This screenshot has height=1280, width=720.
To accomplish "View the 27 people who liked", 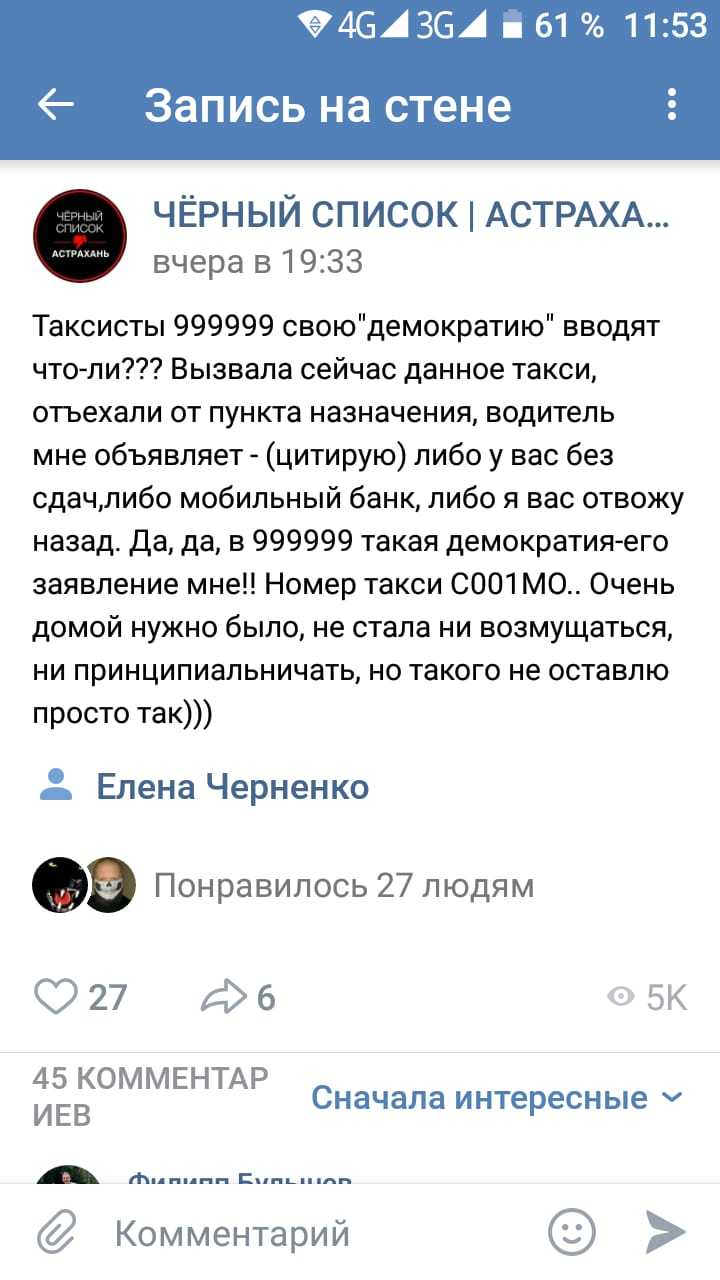I will [x=343, y=886].
